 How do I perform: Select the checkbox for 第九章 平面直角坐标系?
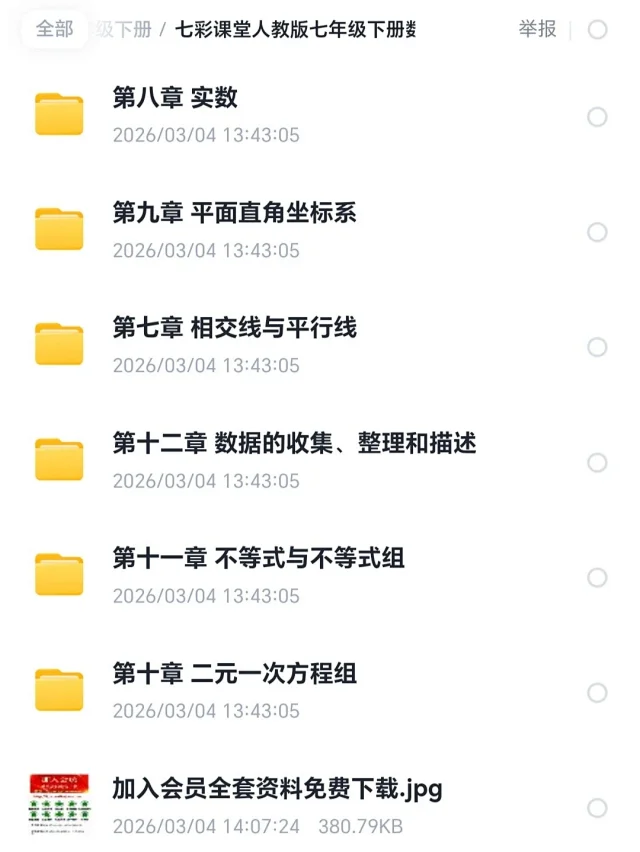pos(597,232)
